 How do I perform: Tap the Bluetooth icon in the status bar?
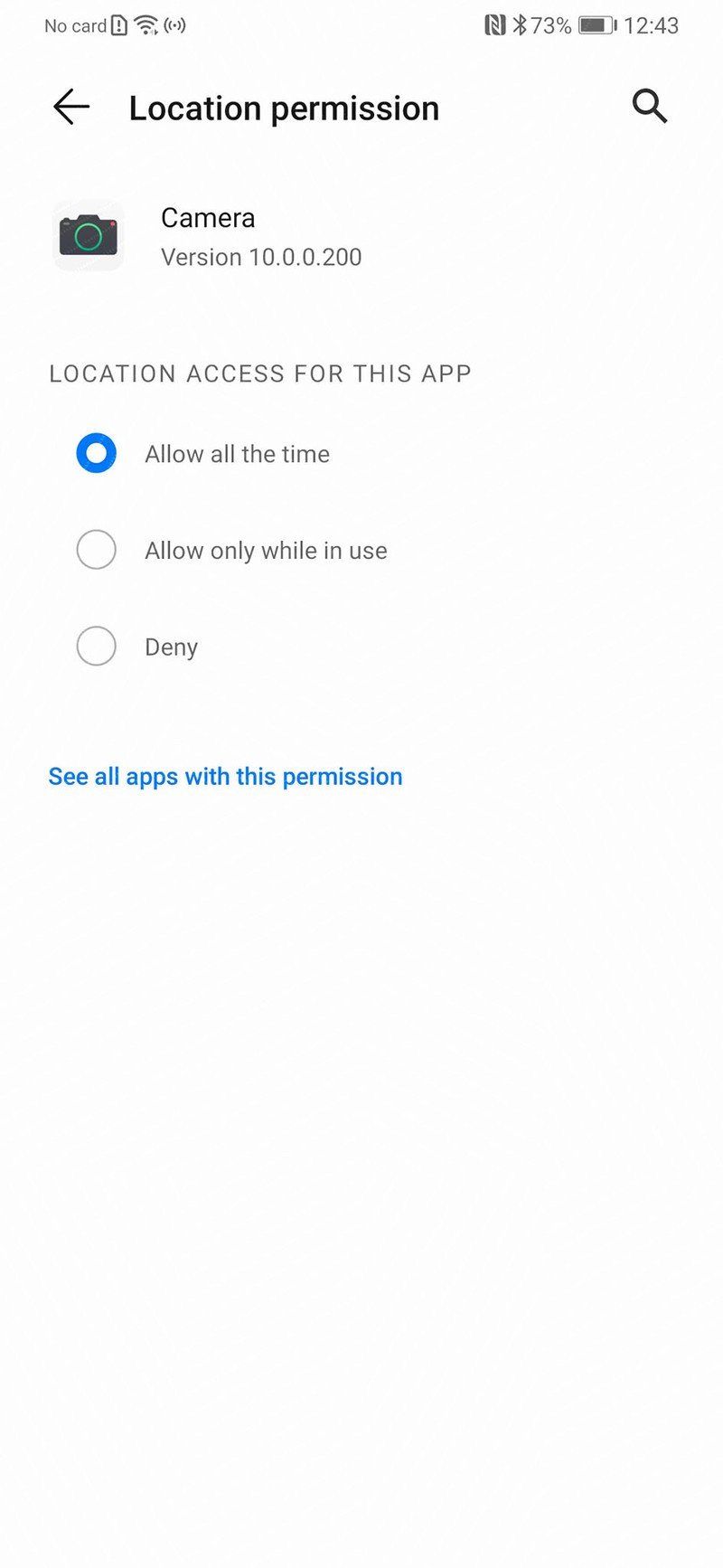point(521,25)
